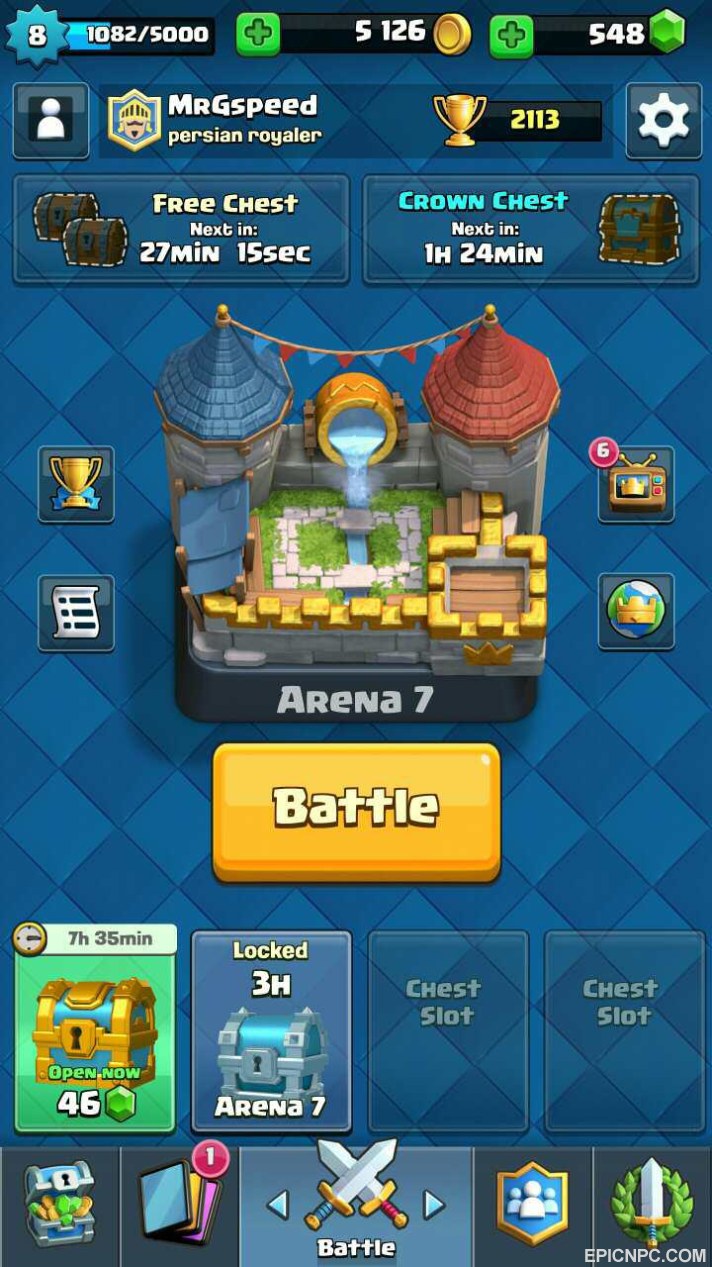Open the activity log scroll icon

point(76,612)
